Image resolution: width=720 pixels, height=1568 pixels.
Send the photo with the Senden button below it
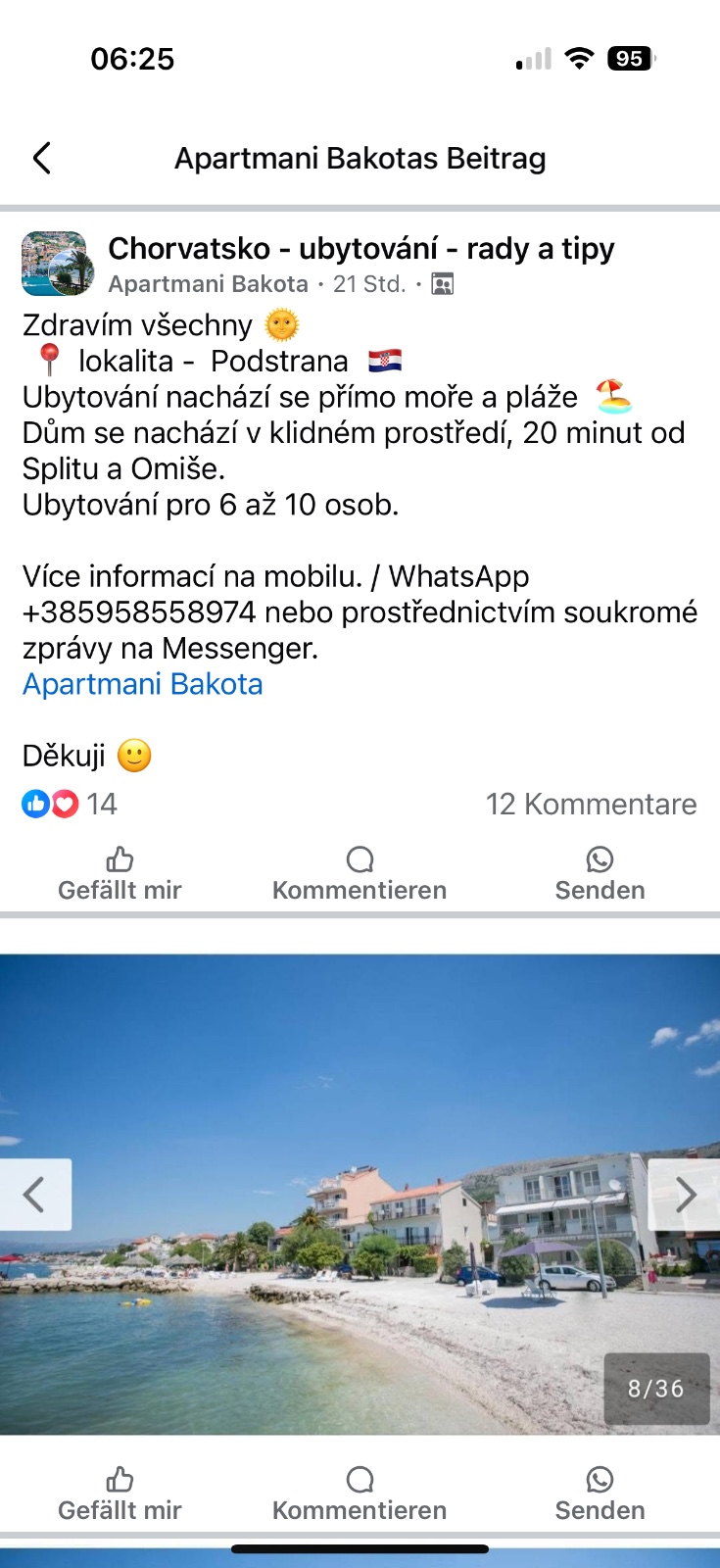[x=600, y=1494]
